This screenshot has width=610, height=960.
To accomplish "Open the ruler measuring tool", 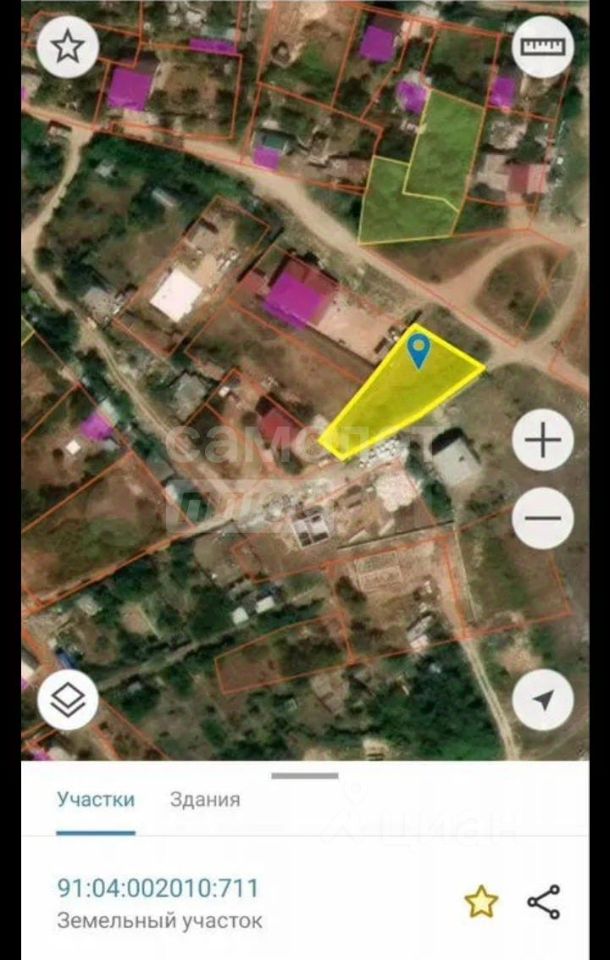I will (x=543, y=47).
